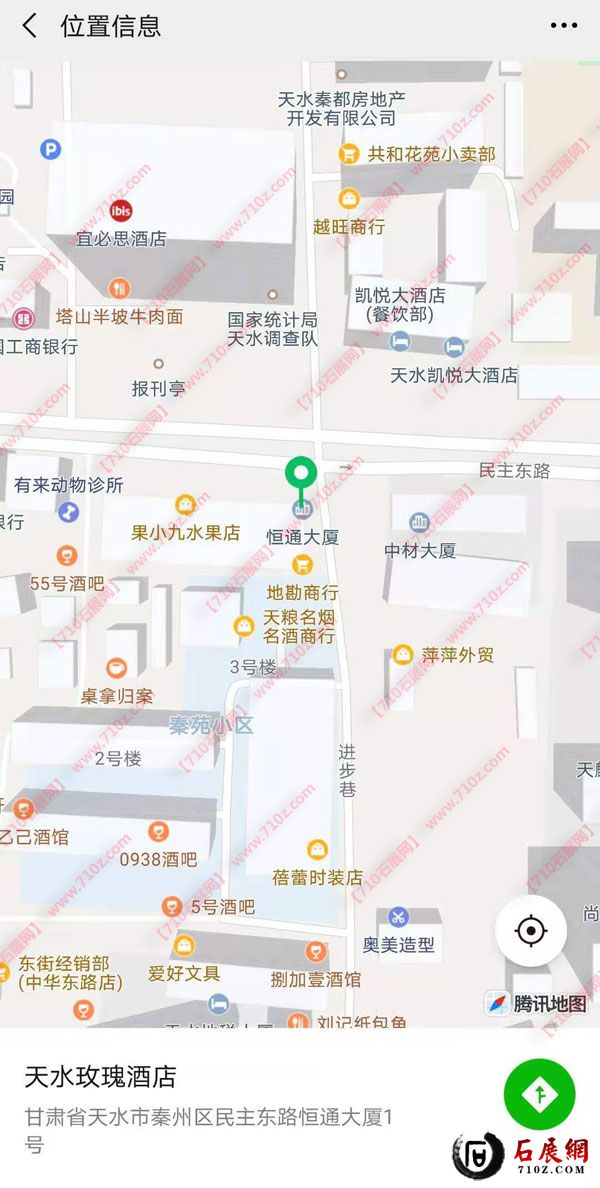Open the three-dot overflow menu

click(564, 26)
